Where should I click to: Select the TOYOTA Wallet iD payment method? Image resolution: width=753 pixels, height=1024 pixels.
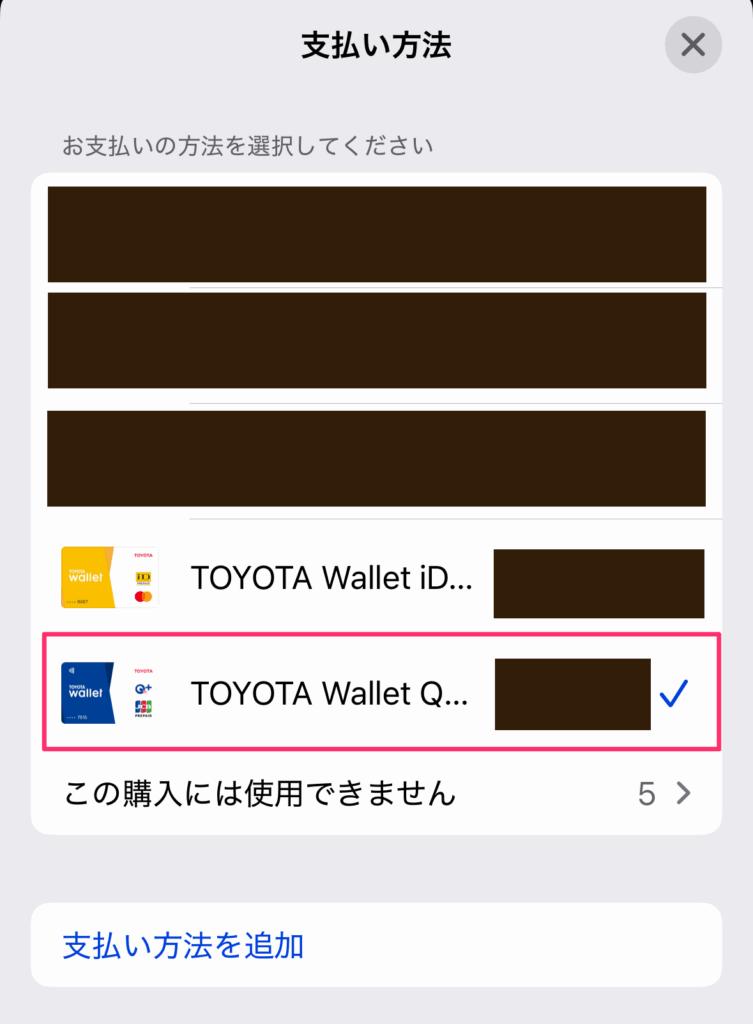[330, 578]
